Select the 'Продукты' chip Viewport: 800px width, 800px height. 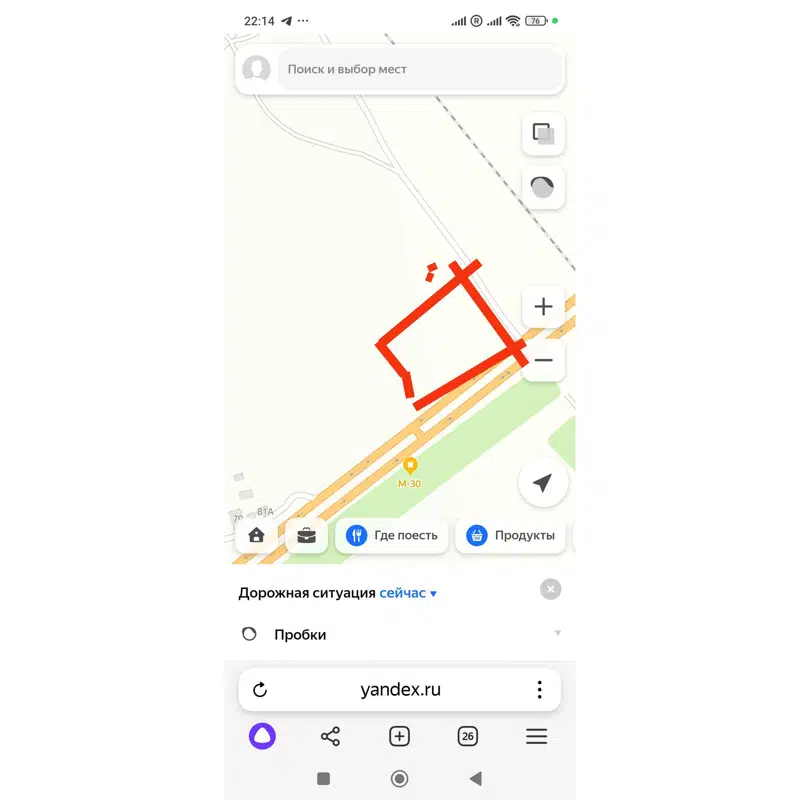[x=510, y=535]
